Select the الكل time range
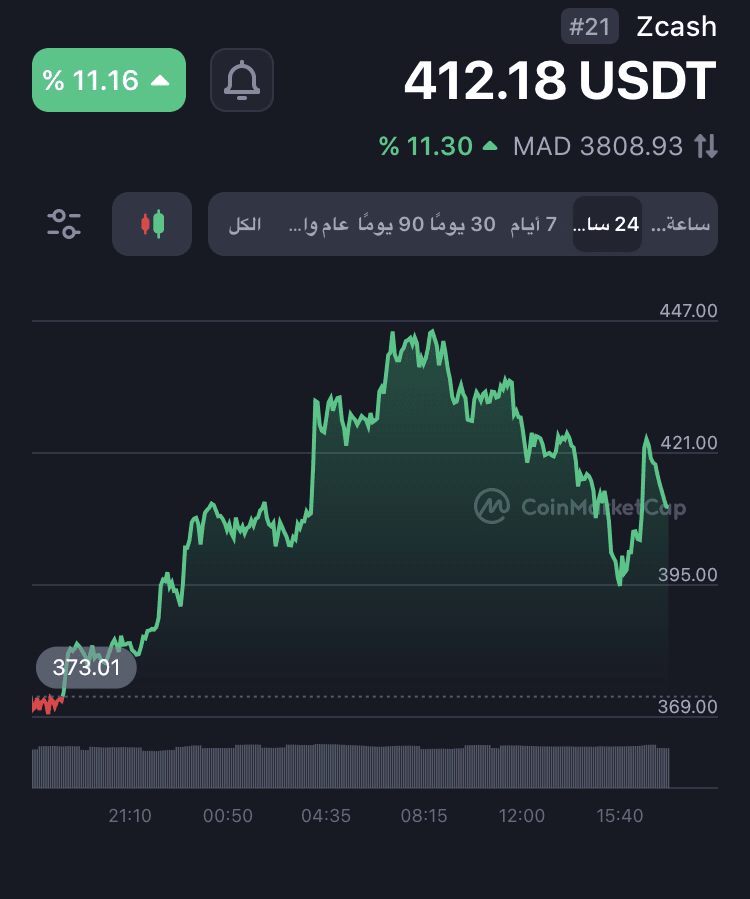750x899 pixels. pos(245,224)
